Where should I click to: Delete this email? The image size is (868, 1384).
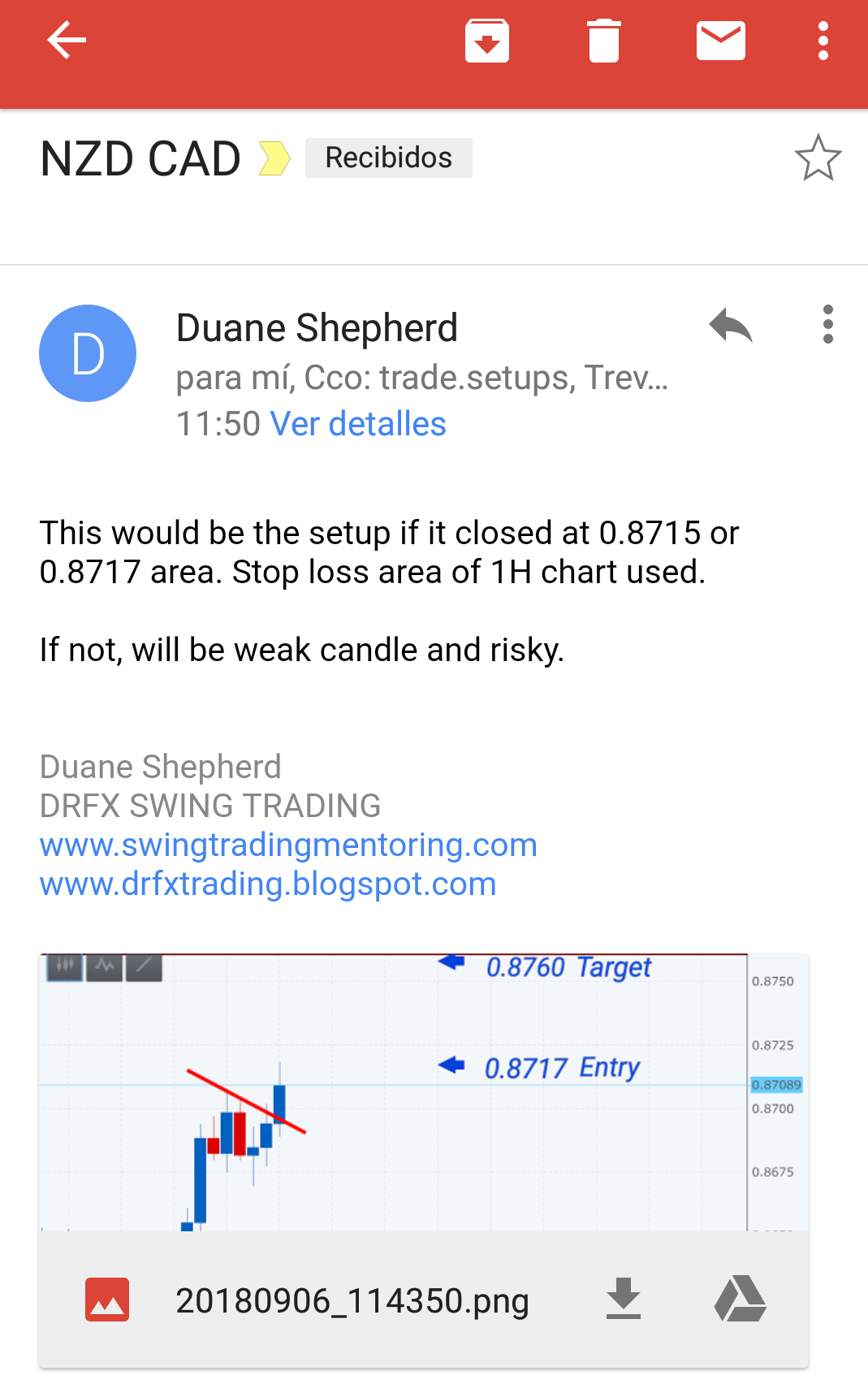point(603,41)
